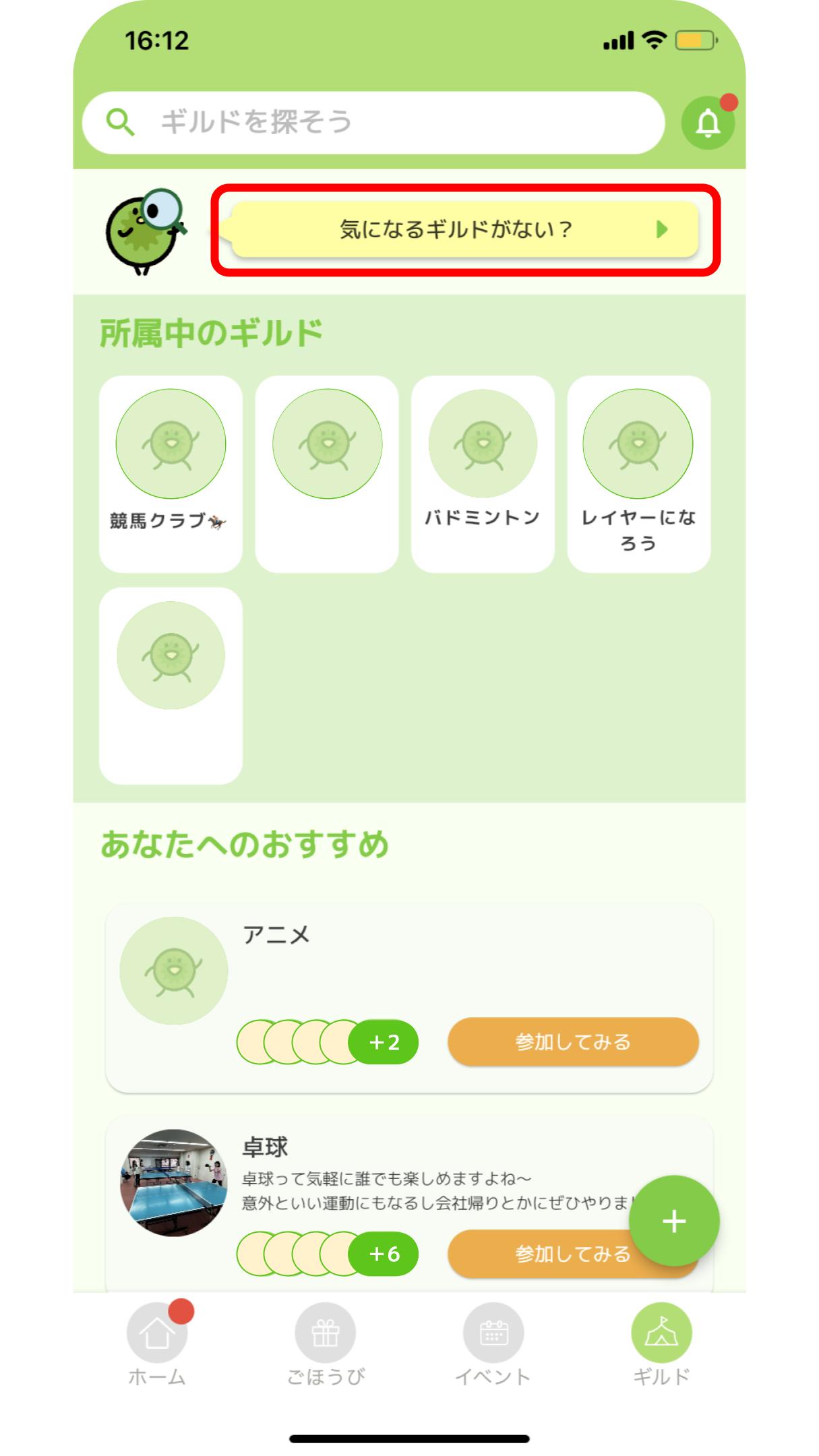Tap 参加してみる on the アニメ guild

[573, 1042]
